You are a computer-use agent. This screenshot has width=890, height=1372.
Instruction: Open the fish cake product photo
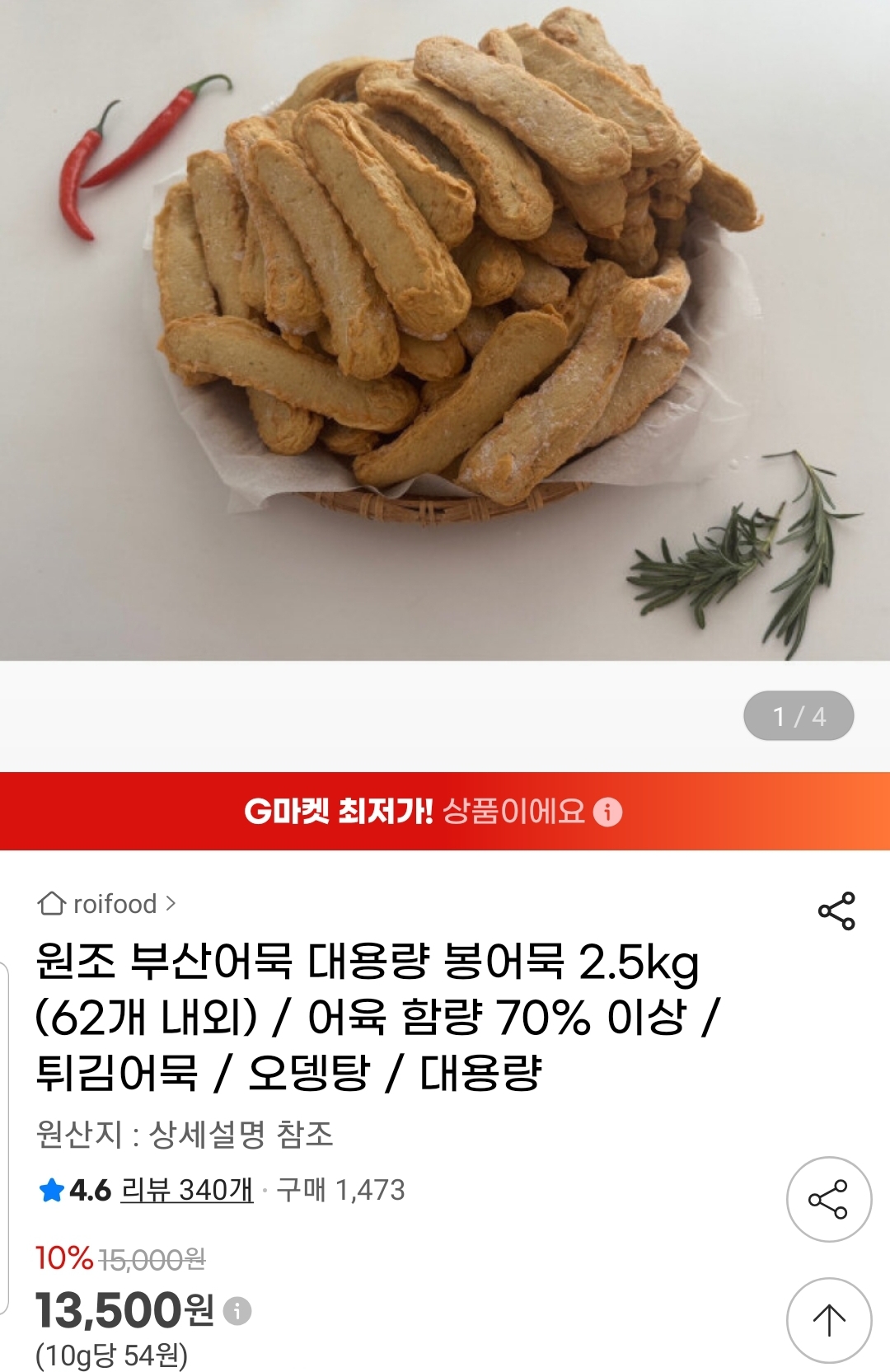[x=445, y=330]
